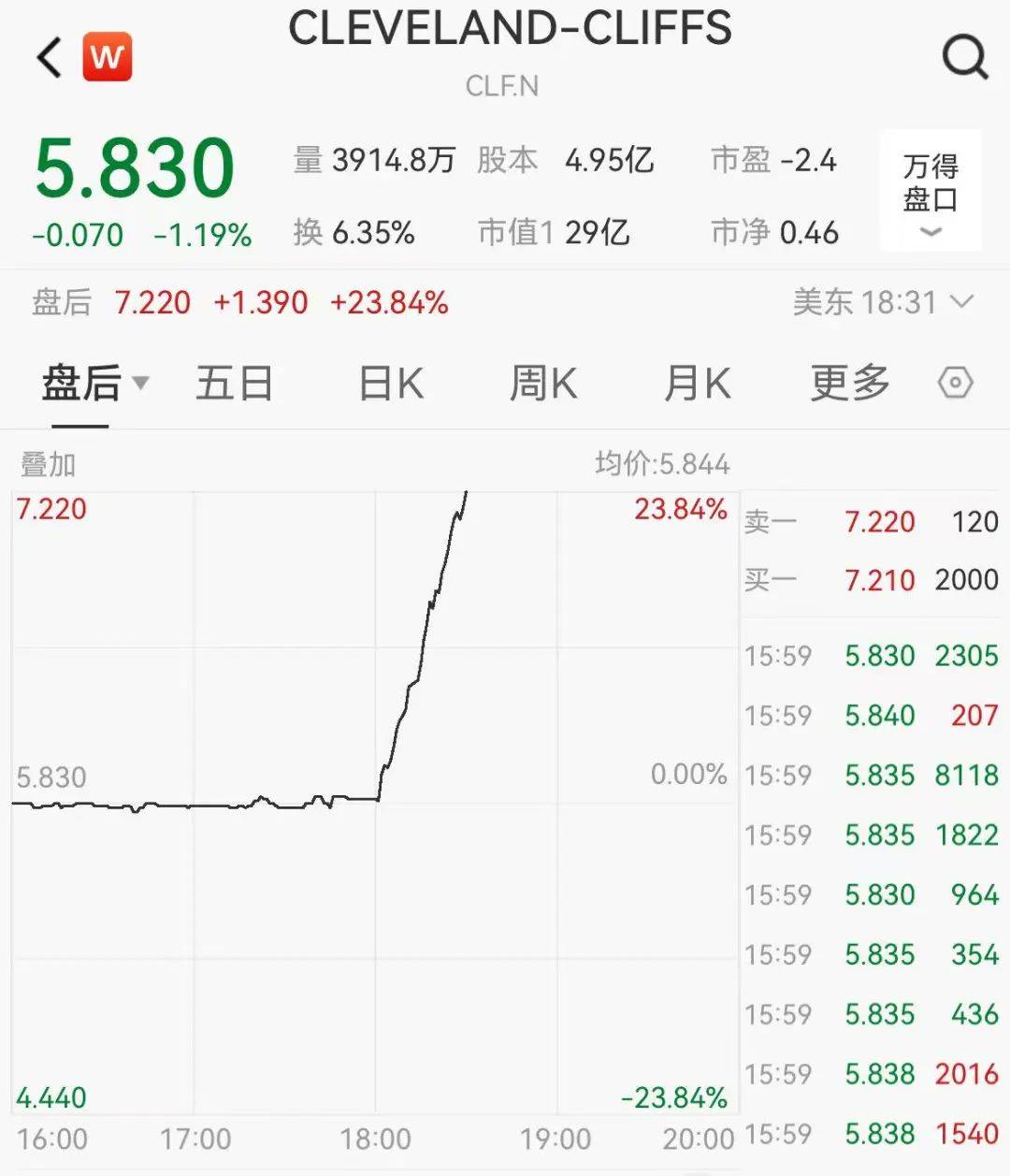Image resolution: width=1010 pixels, height=1176 pixels.
Task: Select the 日K candlestick chart tab
Action: pos(389,383)
